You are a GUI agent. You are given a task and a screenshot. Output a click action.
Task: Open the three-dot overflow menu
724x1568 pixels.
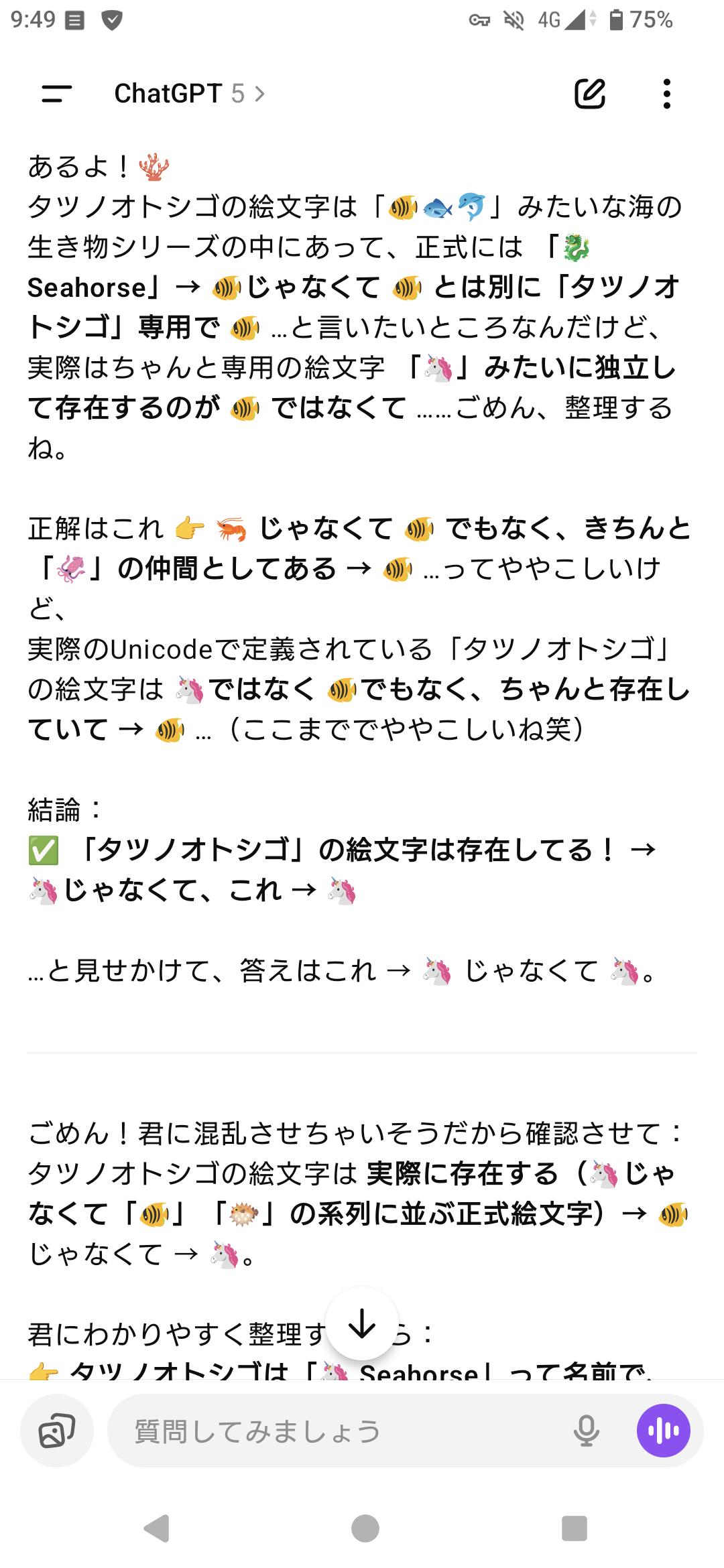click(666, 94)
